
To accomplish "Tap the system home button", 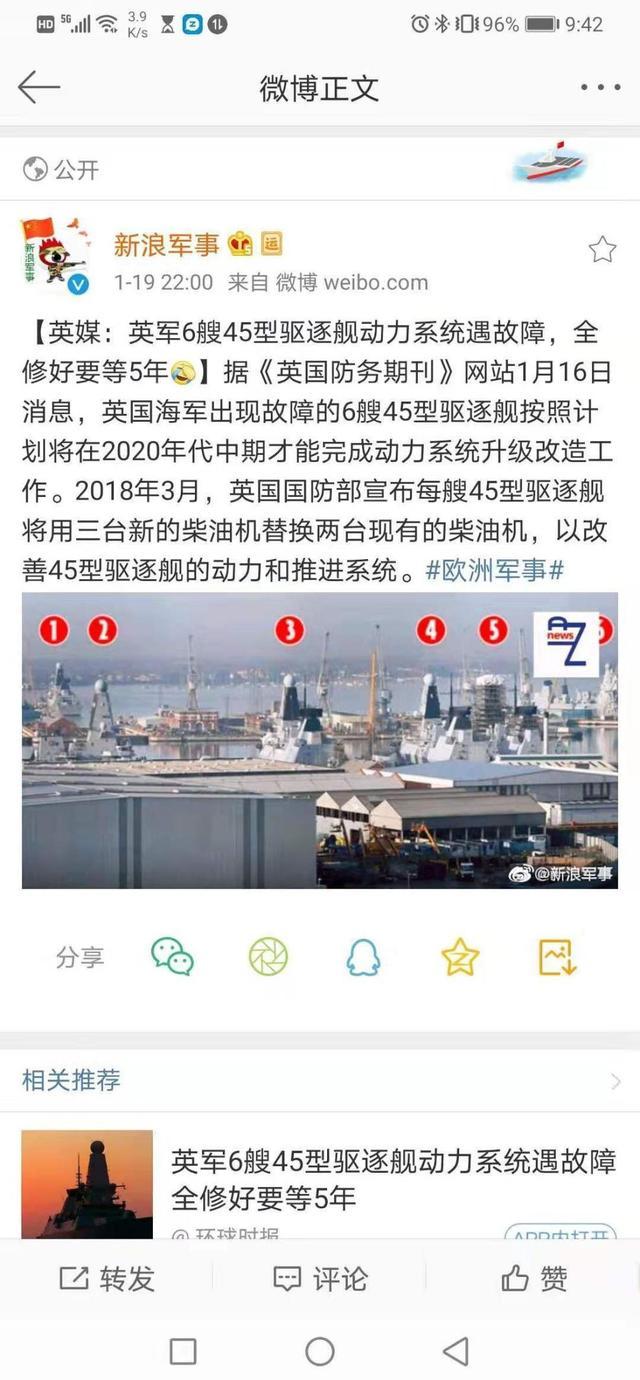I will pos(320,1351).
